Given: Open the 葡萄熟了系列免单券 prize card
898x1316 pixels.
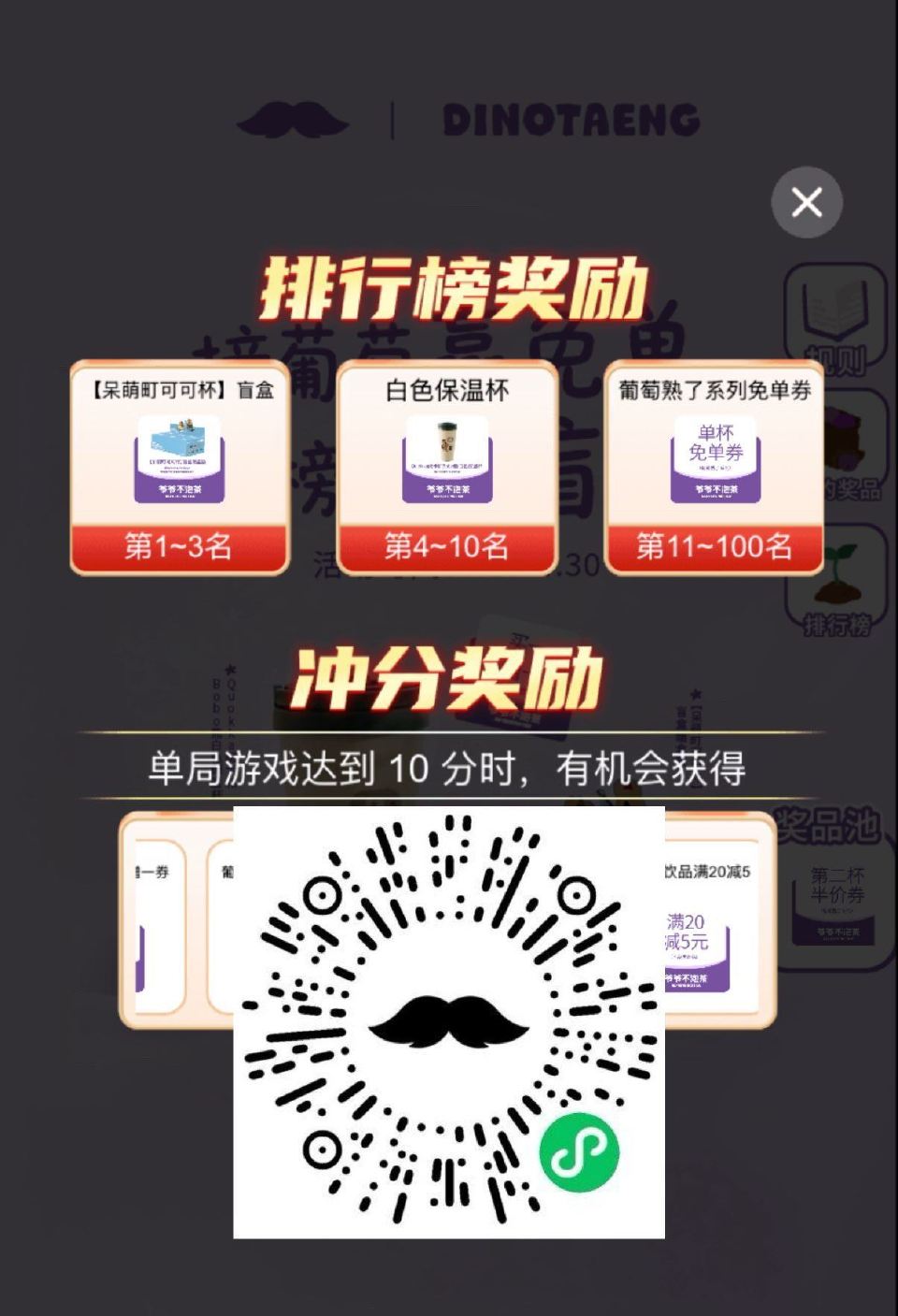Looking at the screenshot, I should (716, 463).
